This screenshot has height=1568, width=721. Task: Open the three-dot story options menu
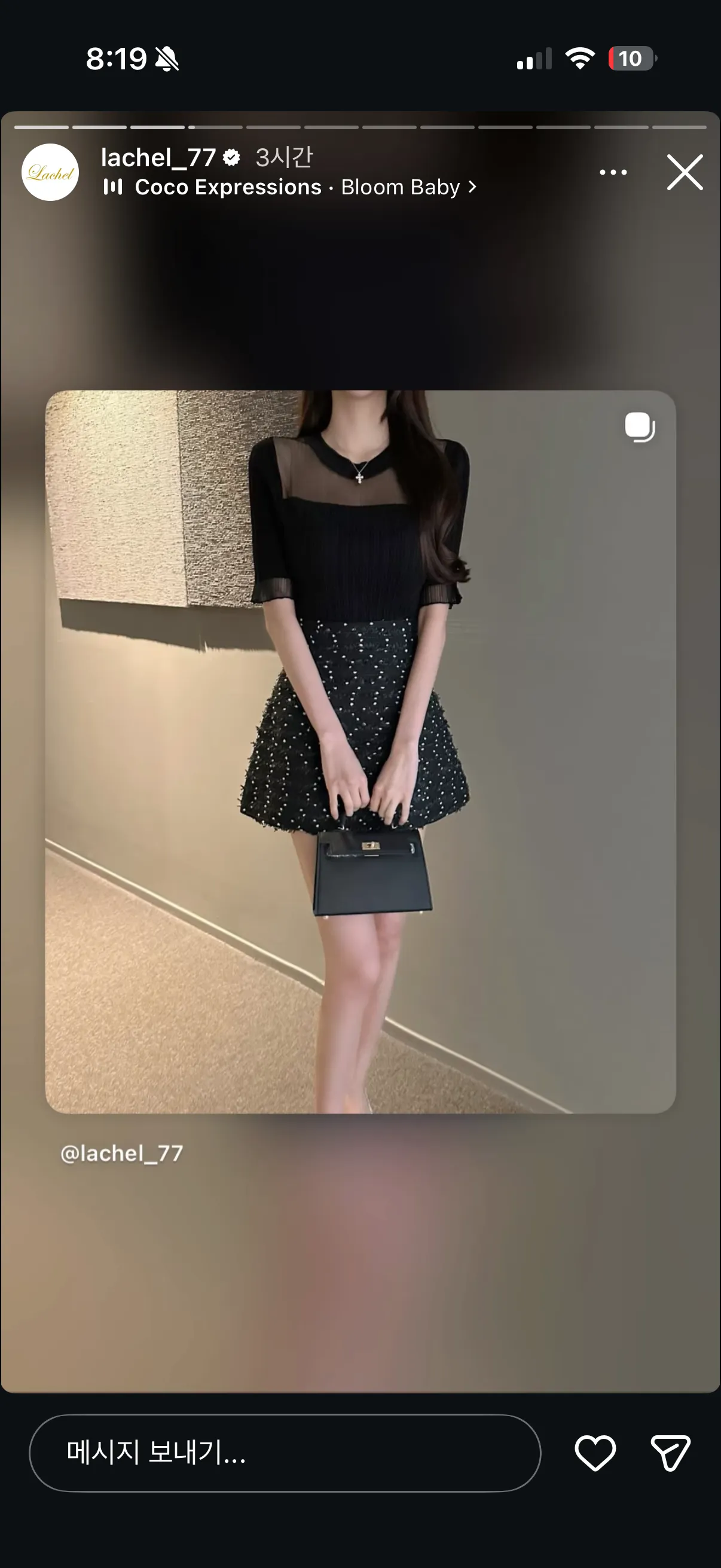click(x=613, y=172)
